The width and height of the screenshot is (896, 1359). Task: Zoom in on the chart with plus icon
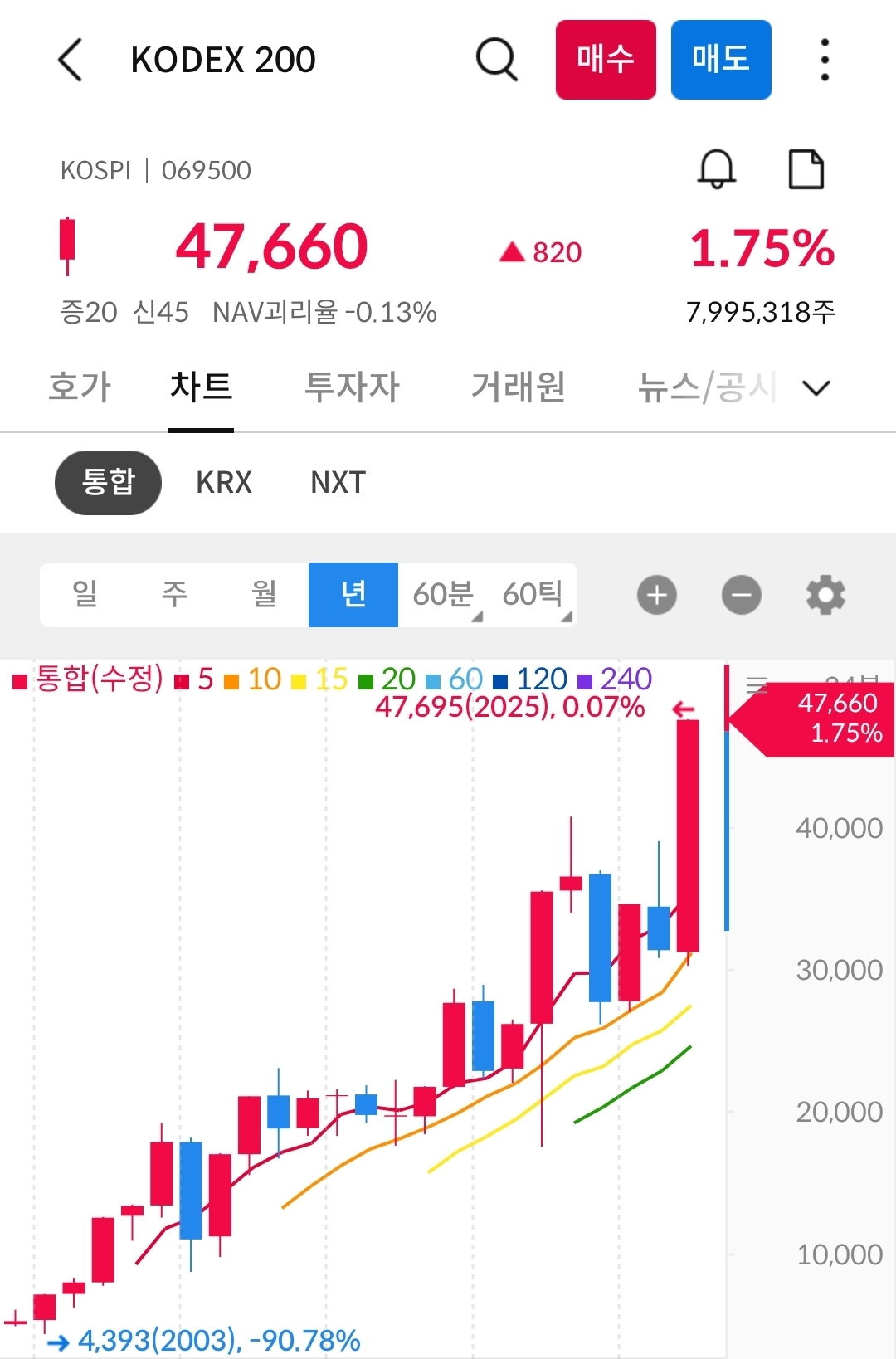[x=656, y=594]
